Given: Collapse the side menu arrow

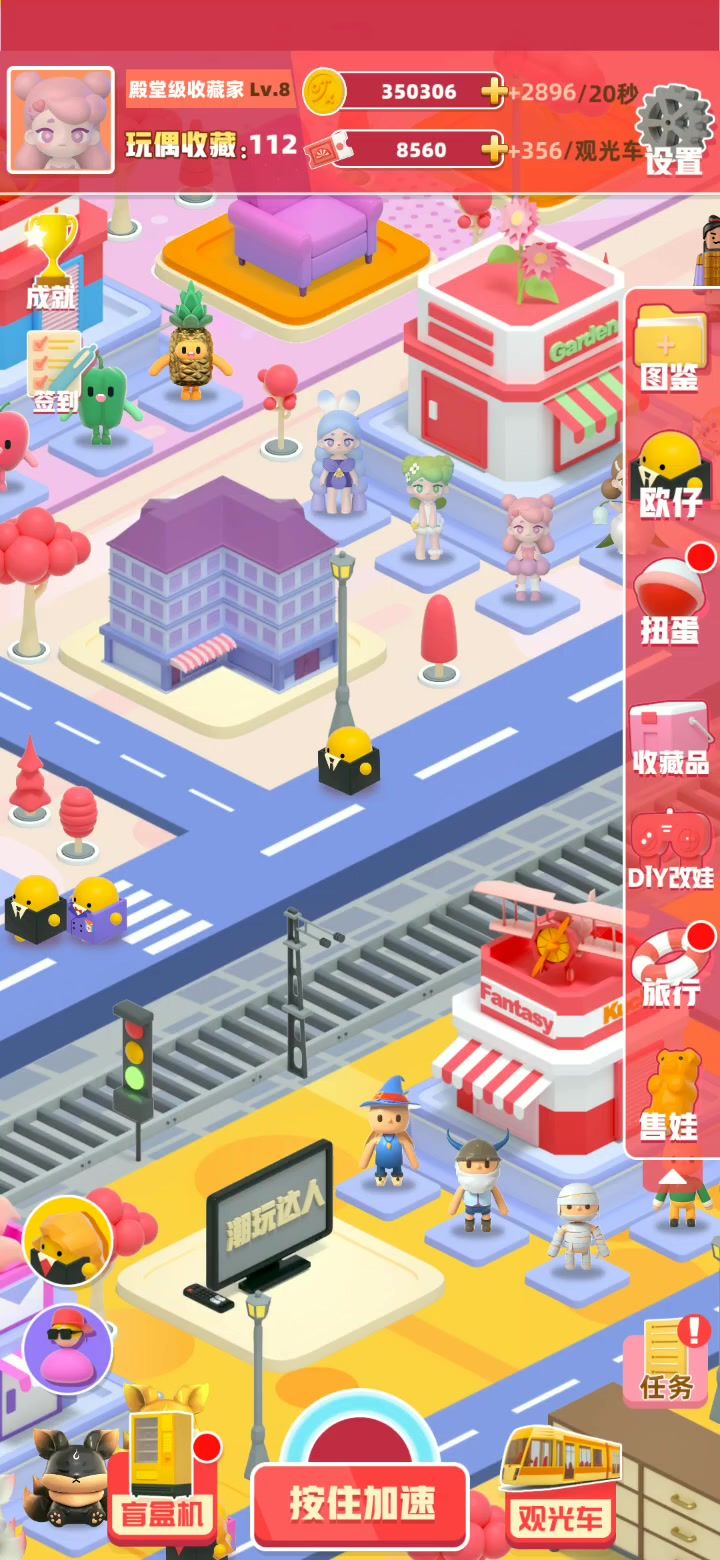Looking at the screenshot, I should click(x=673, y=1176).
